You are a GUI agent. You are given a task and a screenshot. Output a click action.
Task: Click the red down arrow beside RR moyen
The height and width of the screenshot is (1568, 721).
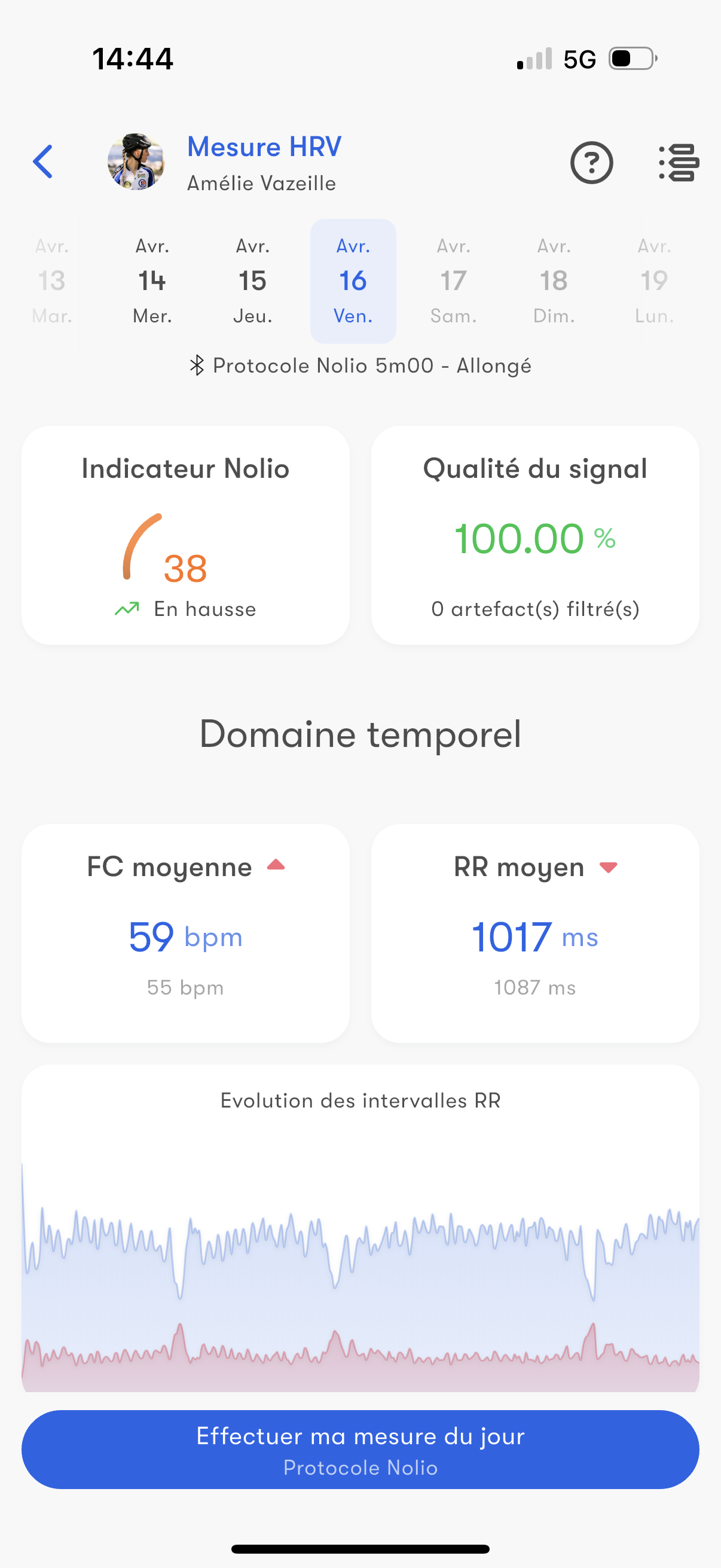pyautogui.click(x=609, y=867)
